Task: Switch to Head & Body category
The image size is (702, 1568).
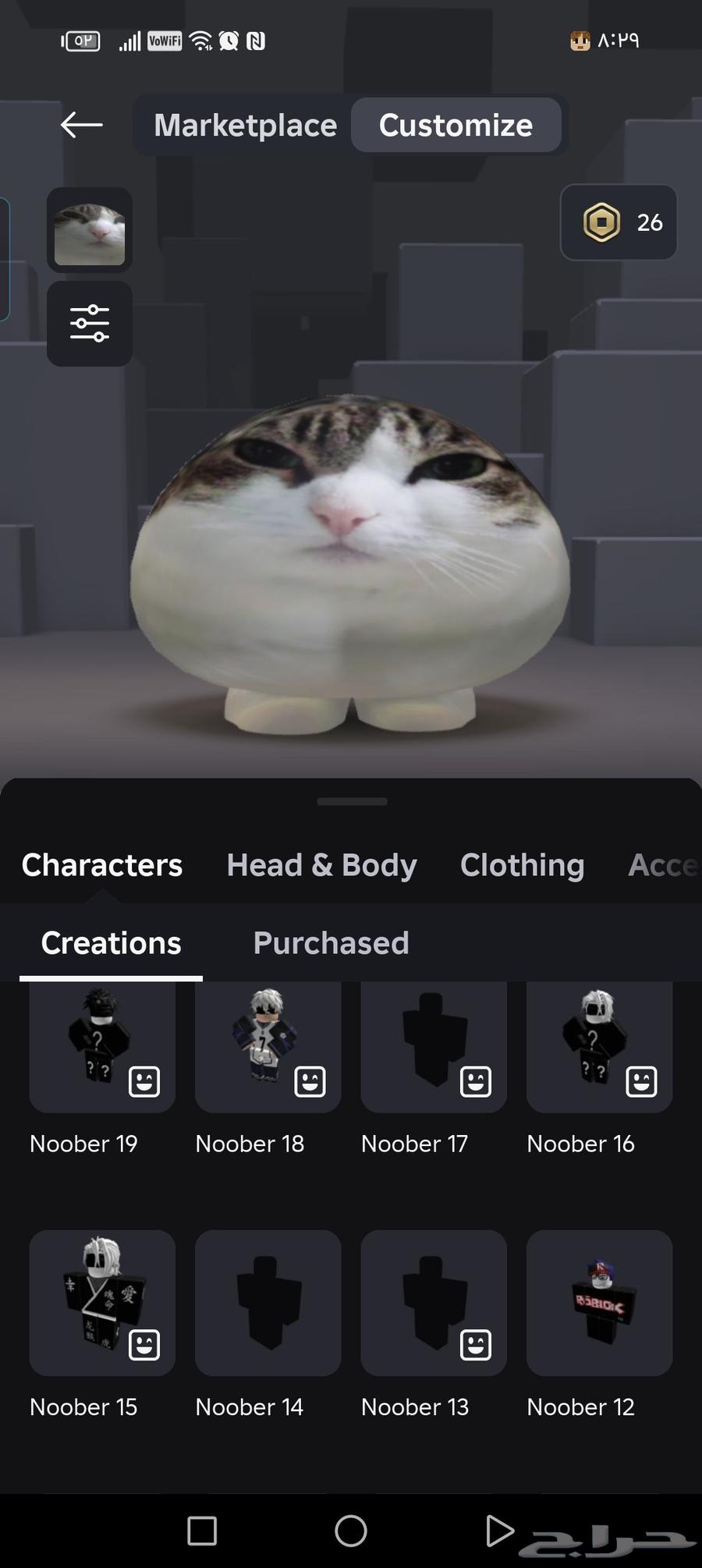Action: click(x=321, y=865)
